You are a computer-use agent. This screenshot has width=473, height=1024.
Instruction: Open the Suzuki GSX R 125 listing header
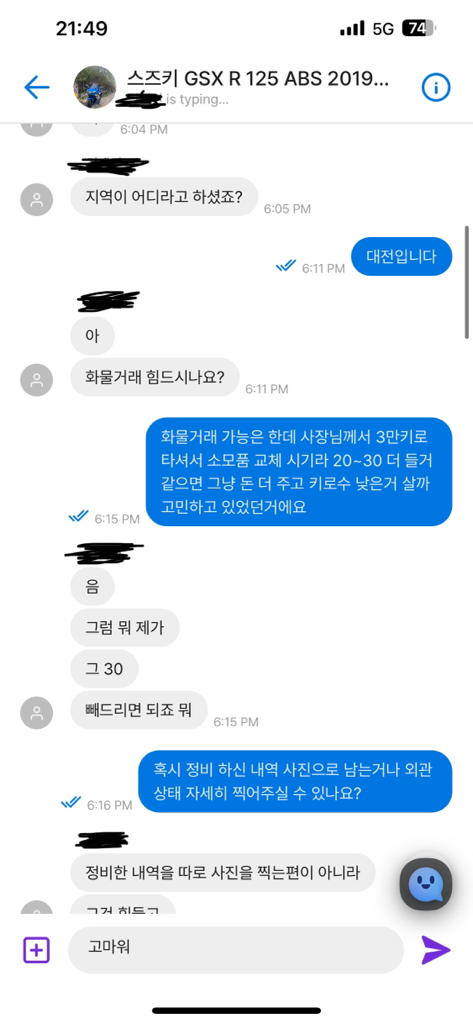(258, 80)
